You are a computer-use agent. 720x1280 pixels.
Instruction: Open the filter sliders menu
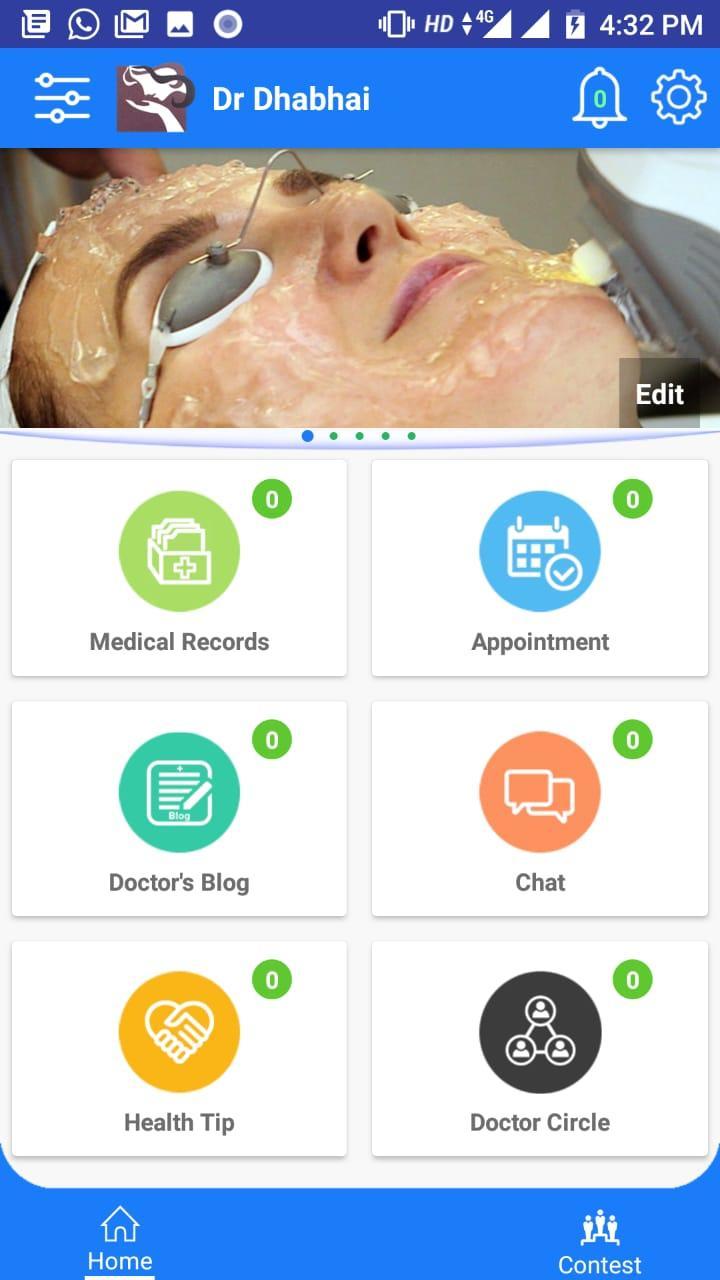(x=61, y=98)
